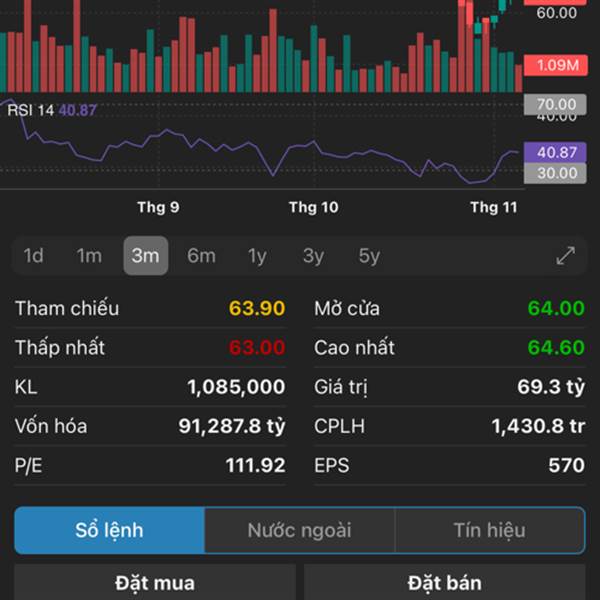Select the 3m time range
This screenshot has width=600, height=600.
coord(145,256)
